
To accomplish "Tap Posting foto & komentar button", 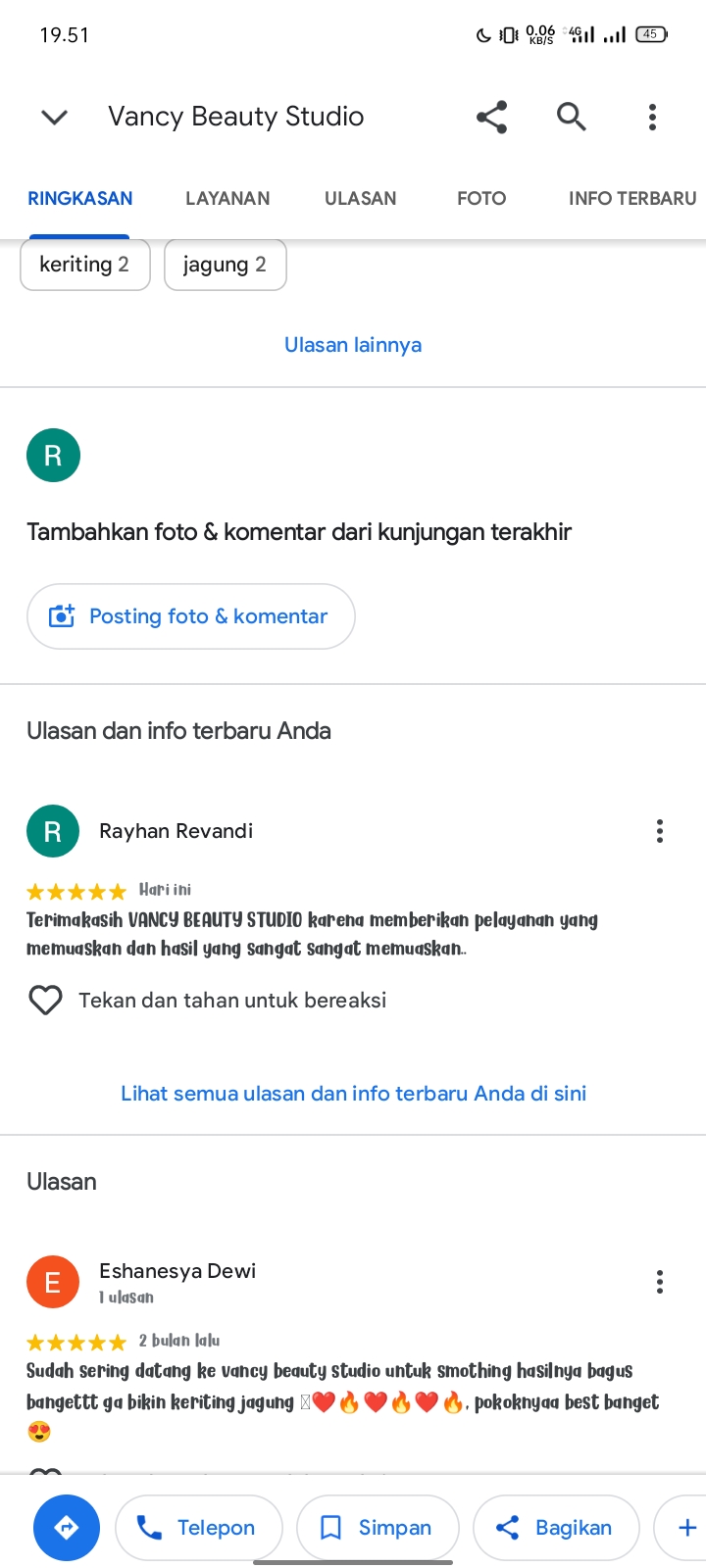I will tap(191, 616).
